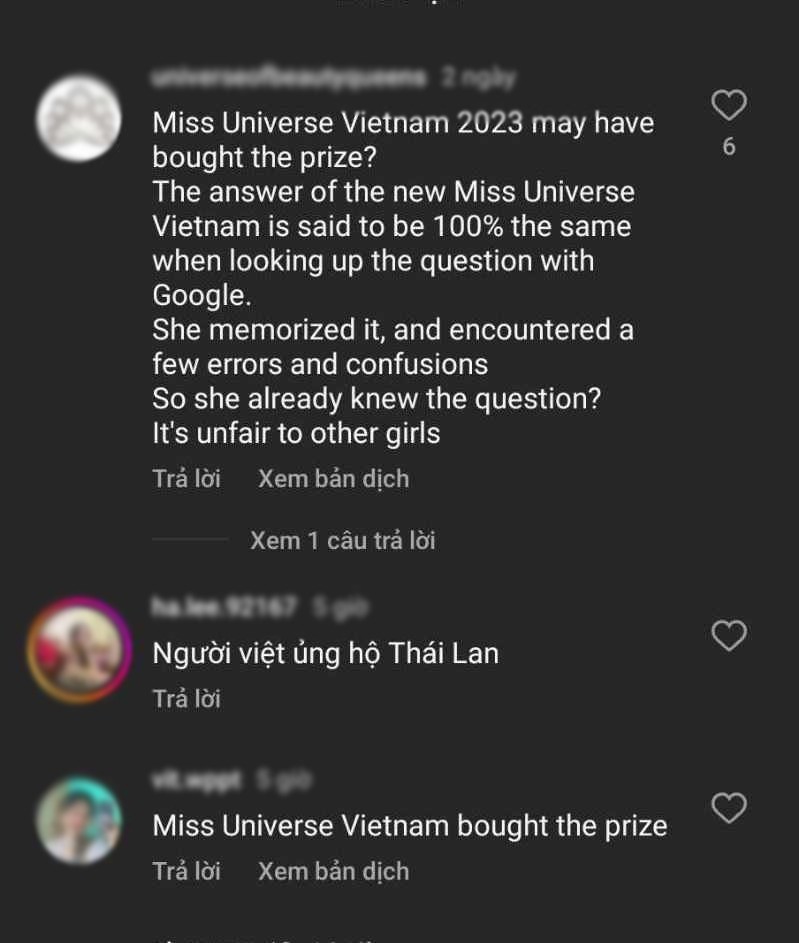This screenshot has width=799, height=943.
Task: Reply to 'Miss Universe Vietnam bought the prize' comment
Action: click(x=186, y=871)
